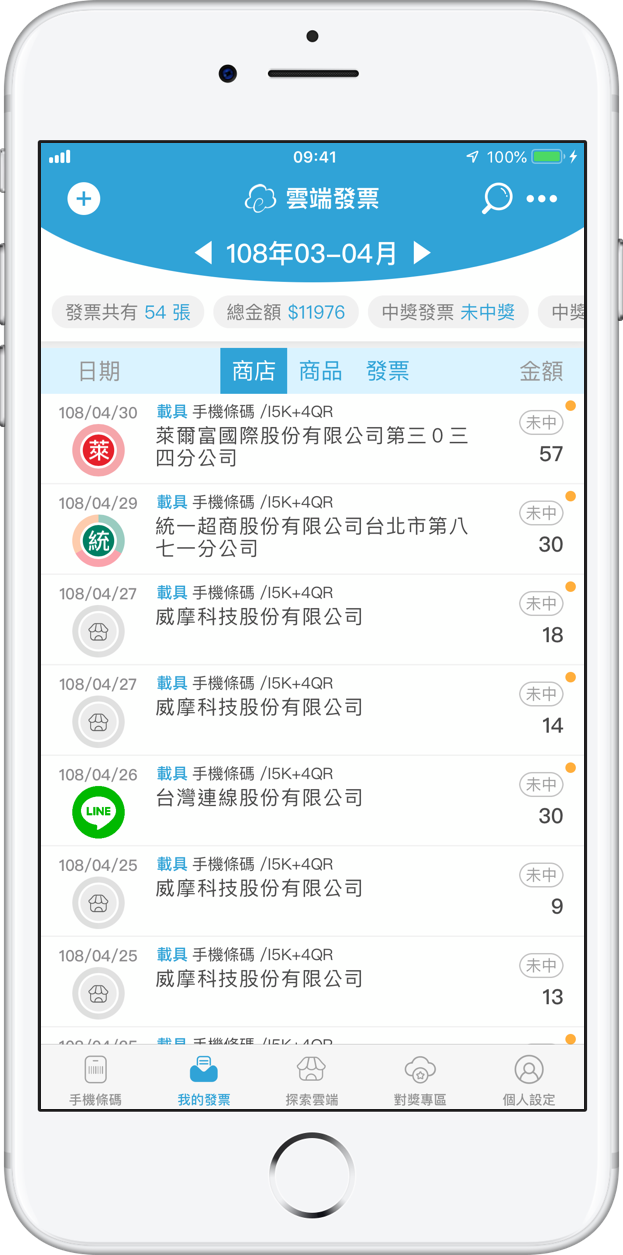The width and height of the screenshot is (623, 1255).
Task: Open the search magnifier icon
Action: point(496,199)
